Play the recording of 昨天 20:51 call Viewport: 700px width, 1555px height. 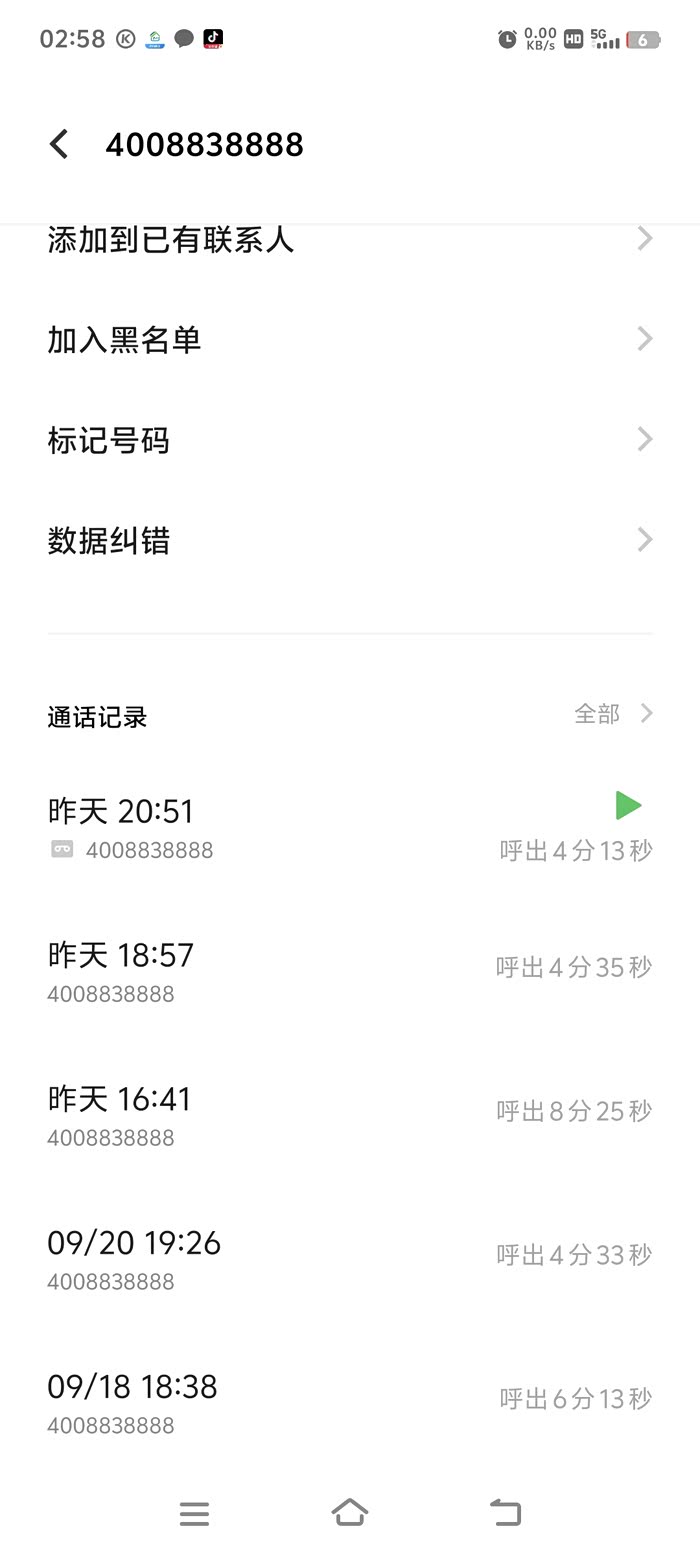pyautogui.click(x=628, y=805)
